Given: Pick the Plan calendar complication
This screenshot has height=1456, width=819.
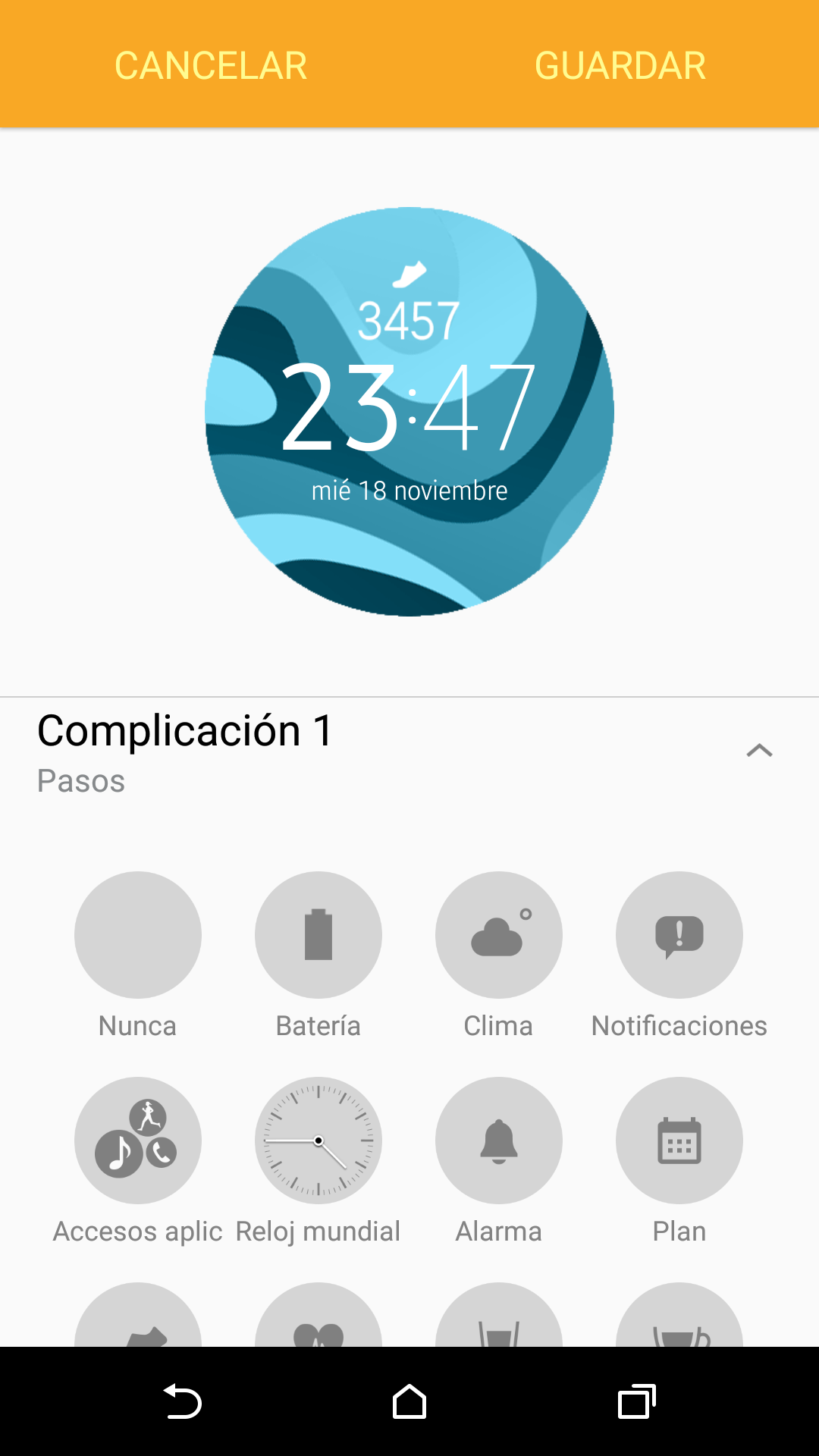Looking at the screenshot, I should click(x=679, y=1141).
